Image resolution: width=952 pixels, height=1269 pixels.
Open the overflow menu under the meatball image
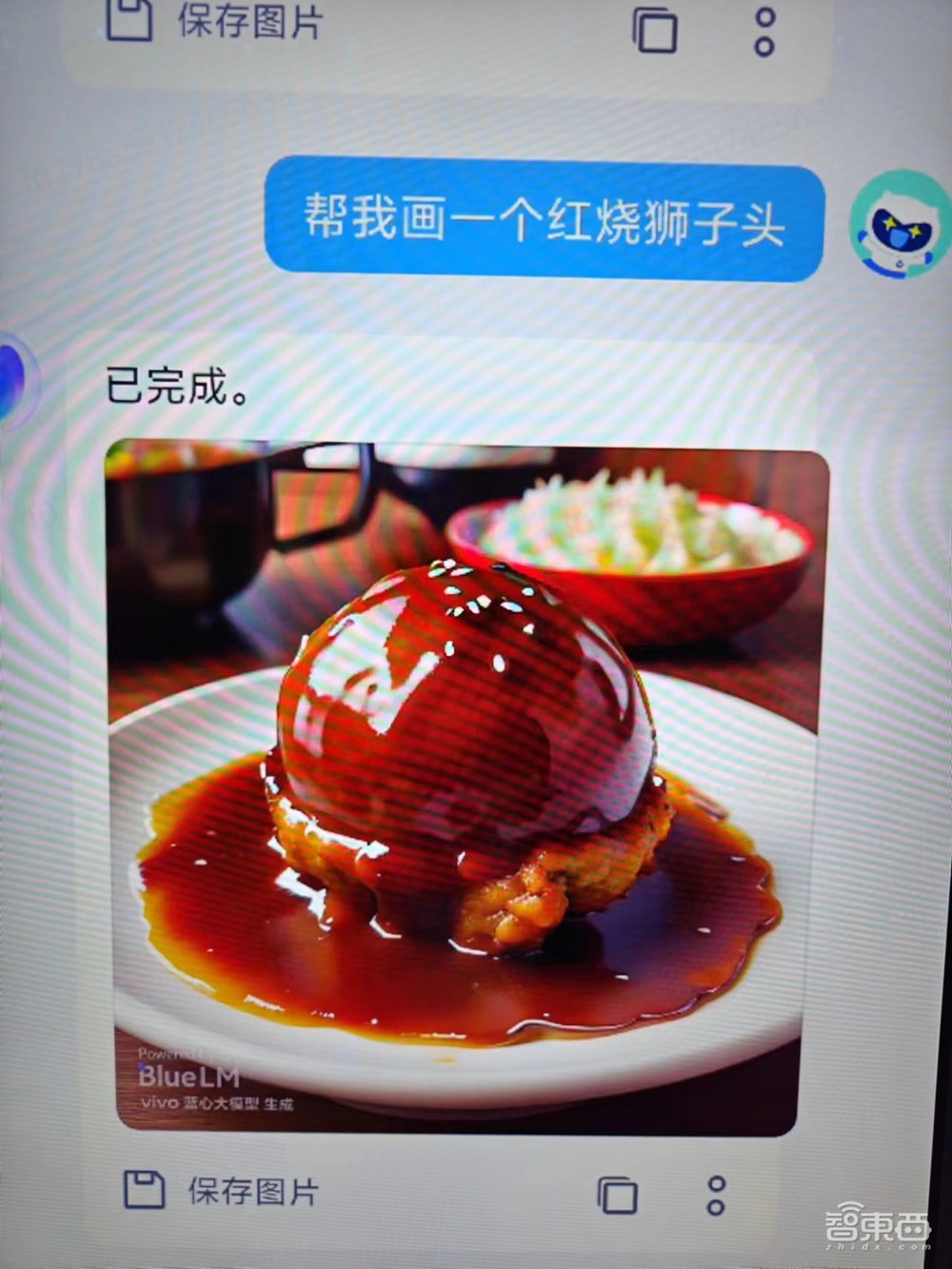(716, 1195)
